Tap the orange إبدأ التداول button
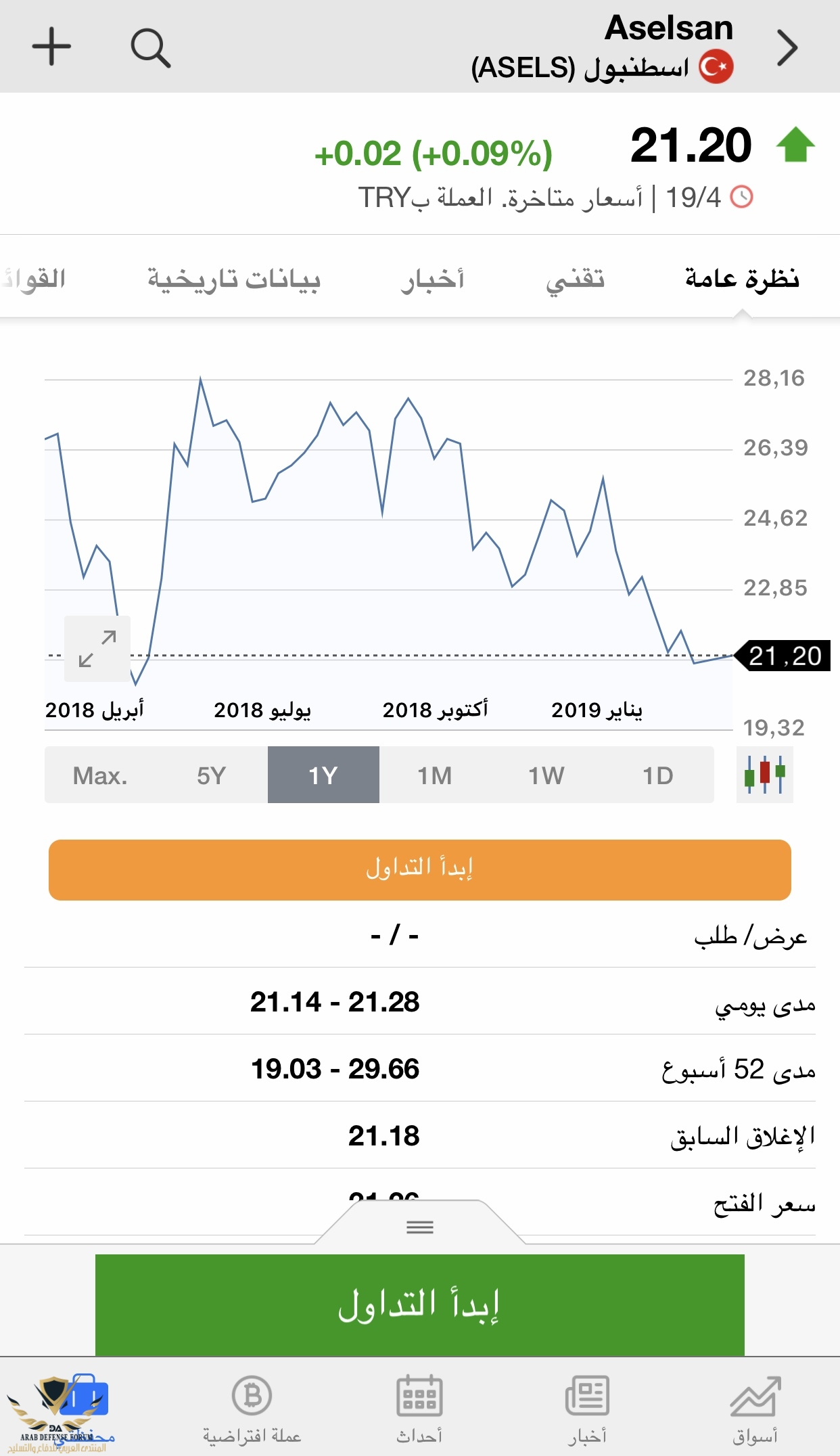The width and height of the screenshot is (840, 1456). pos(419,869)
